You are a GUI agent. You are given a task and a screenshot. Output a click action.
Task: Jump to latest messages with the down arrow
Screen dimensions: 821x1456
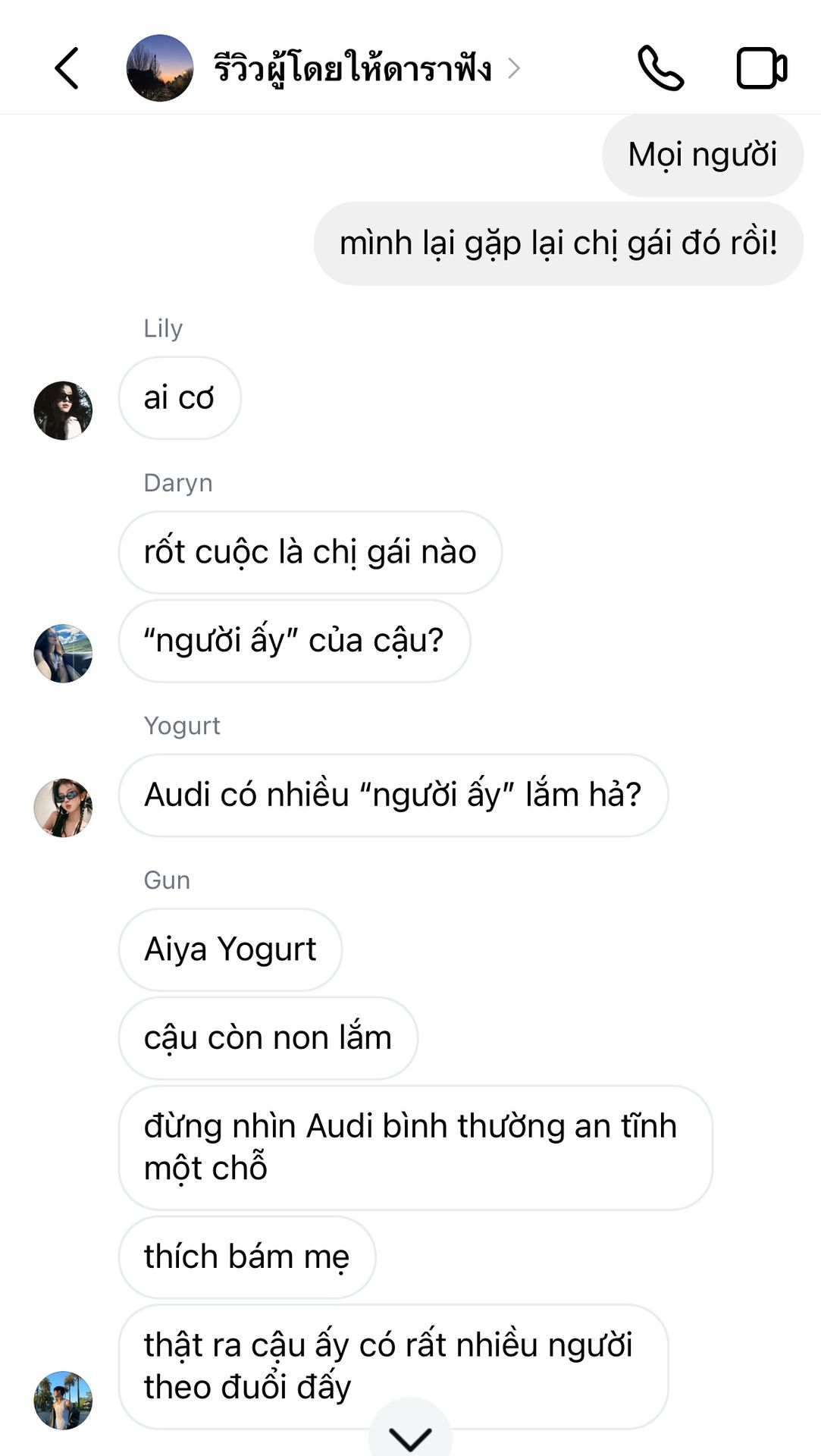pos(410,1433)
